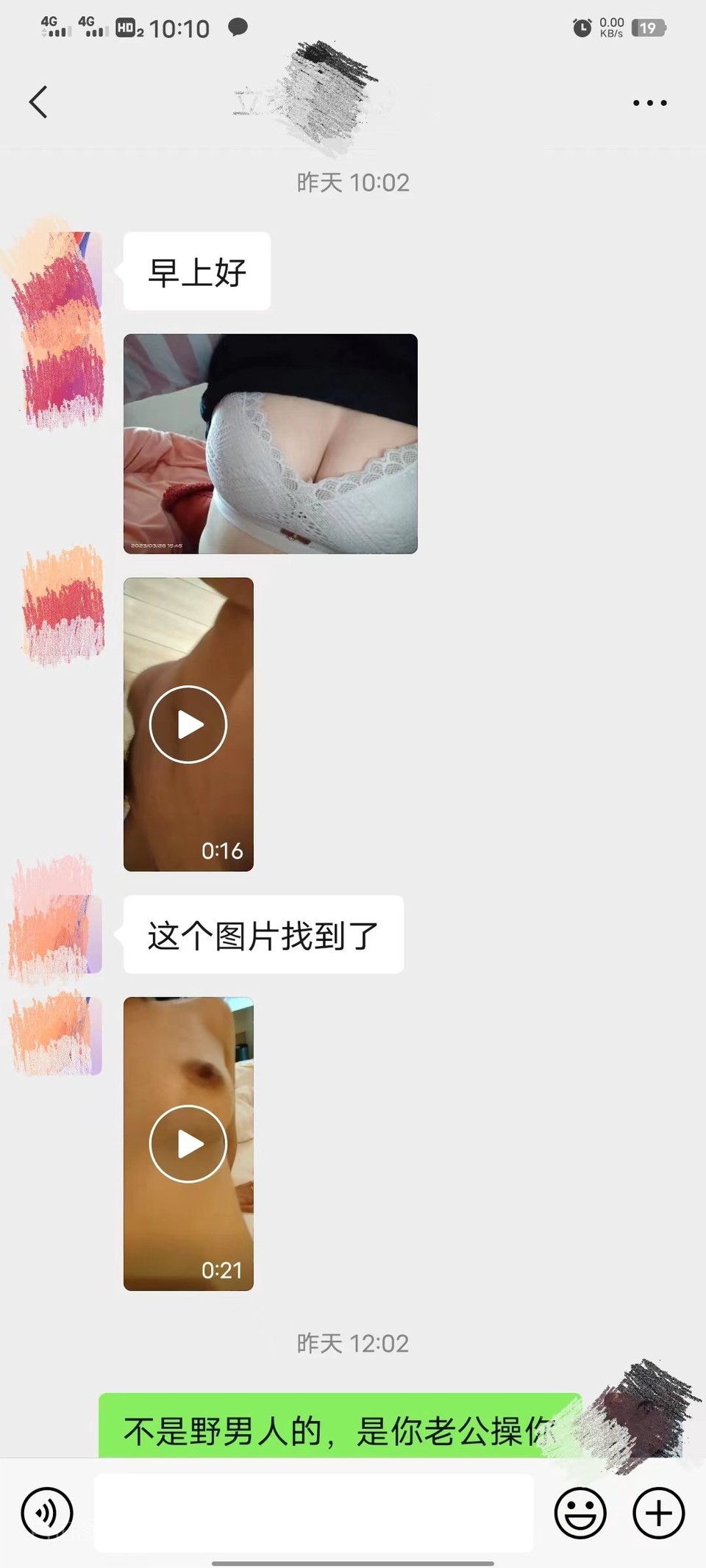Open the plus attachments menu

(658, 1513)
